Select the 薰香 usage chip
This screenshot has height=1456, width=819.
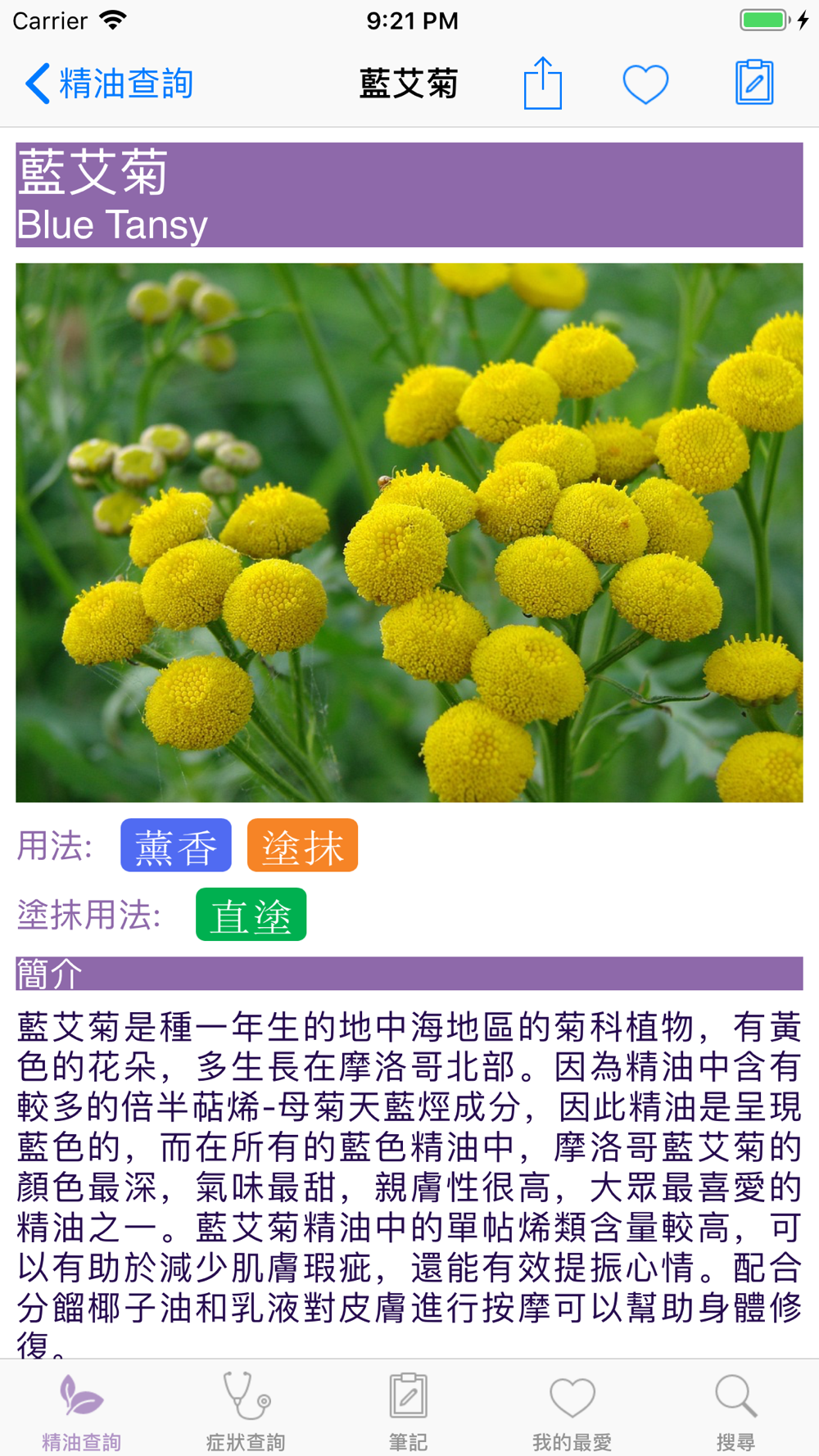(176, 845)
